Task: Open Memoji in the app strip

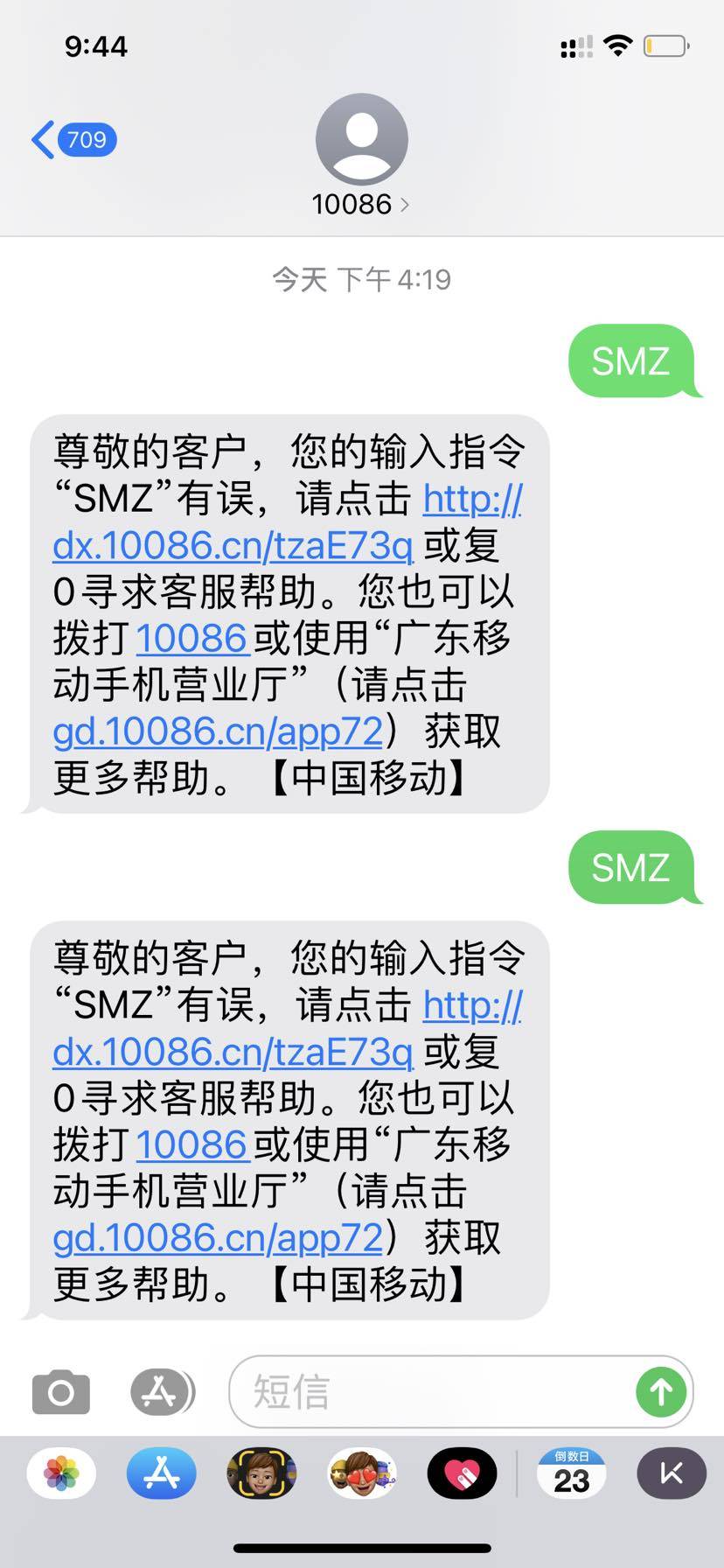Action: [261, 1474]
